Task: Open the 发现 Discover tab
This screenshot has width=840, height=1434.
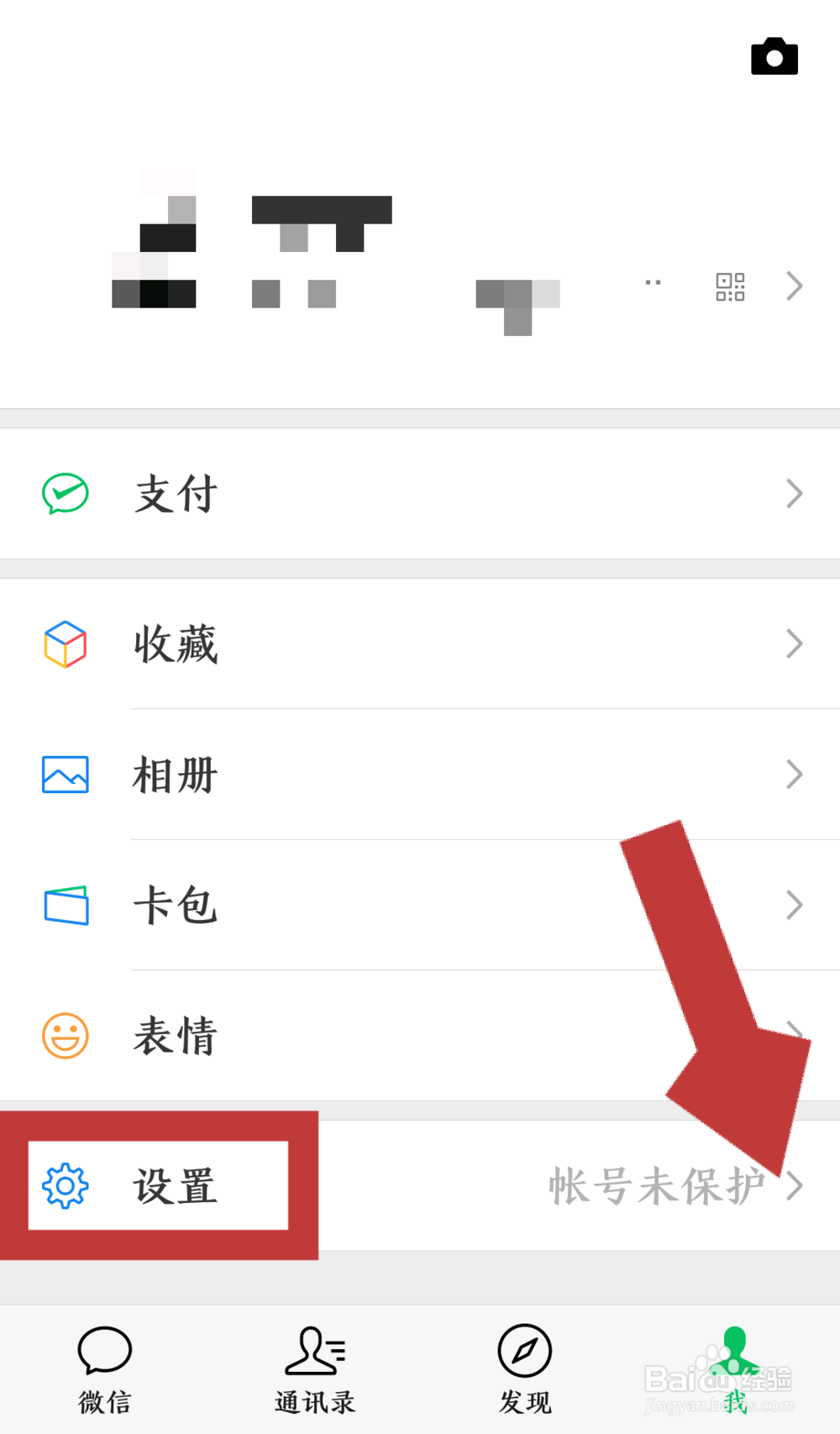Action: [523, 1368]
